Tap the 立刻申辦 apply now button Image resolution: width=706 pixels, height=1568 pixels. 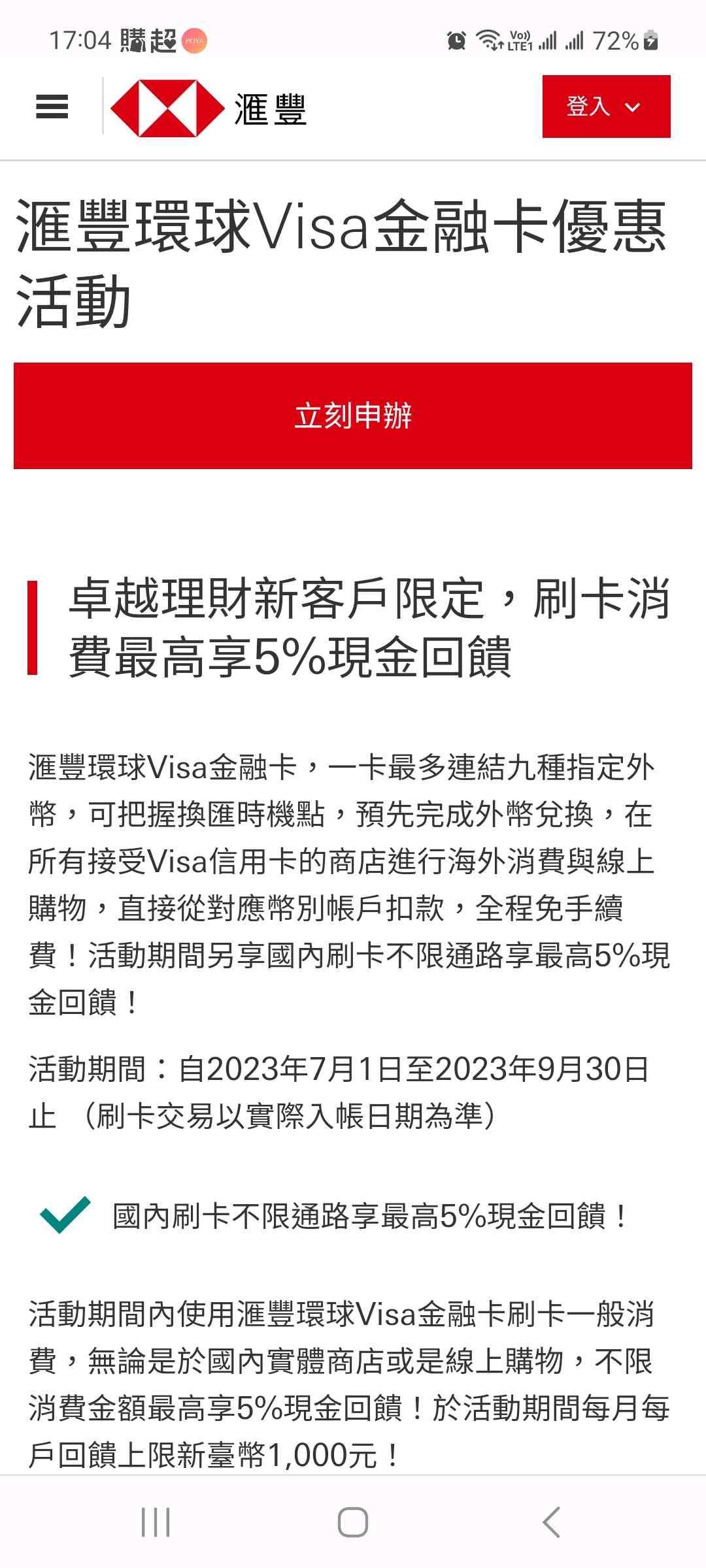[353, 416]
